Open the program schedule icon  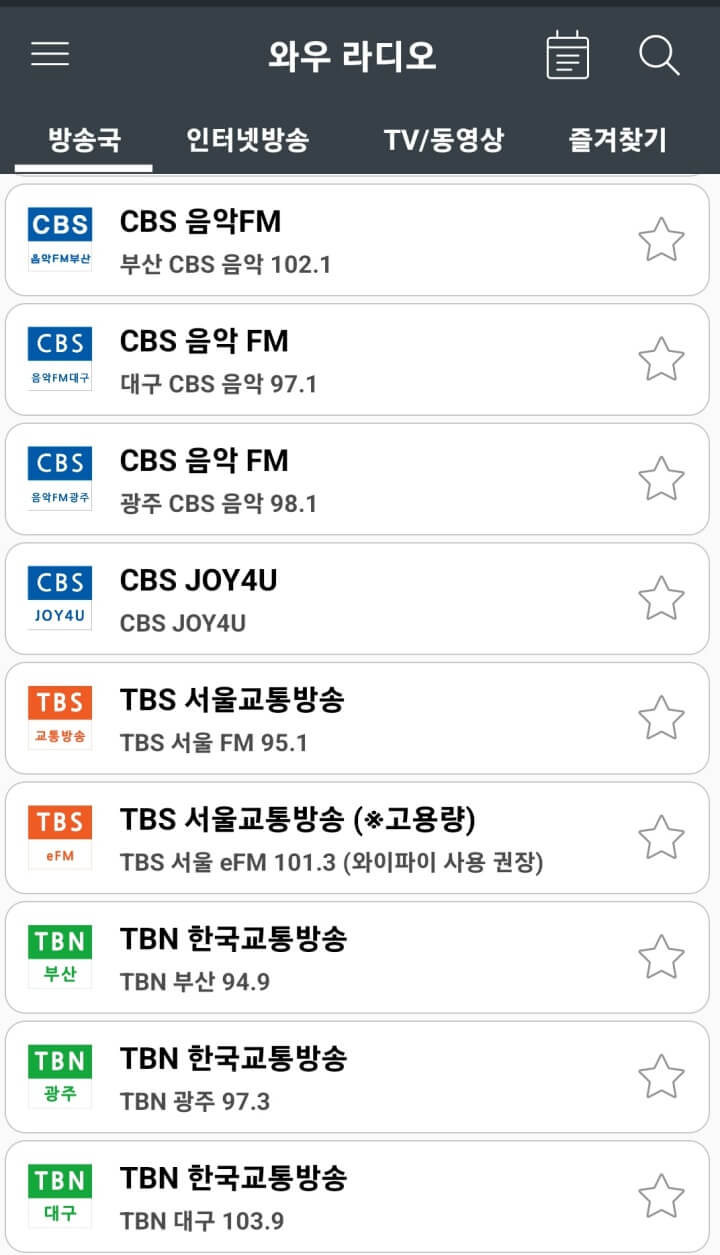[566, 55]
